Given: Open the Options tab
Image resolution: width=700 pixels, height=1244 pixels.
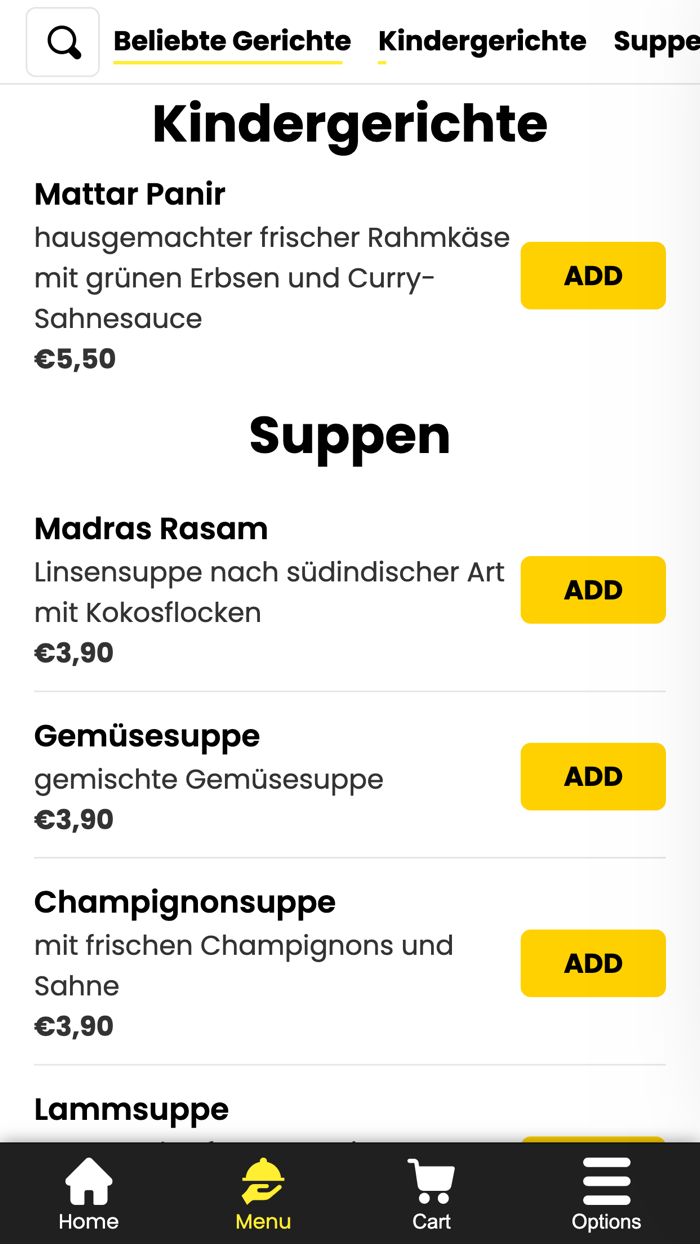Looking at the screenshot, I should (606, 1194).
